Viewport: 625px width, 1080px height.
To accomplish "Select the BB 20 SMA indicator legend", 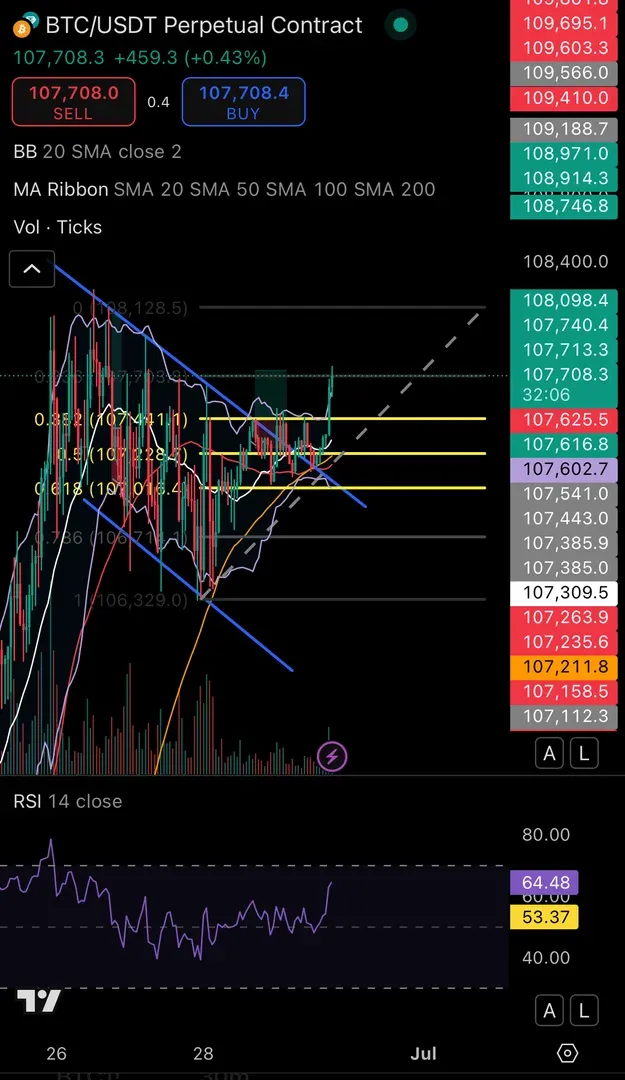I will coord(97,152).
